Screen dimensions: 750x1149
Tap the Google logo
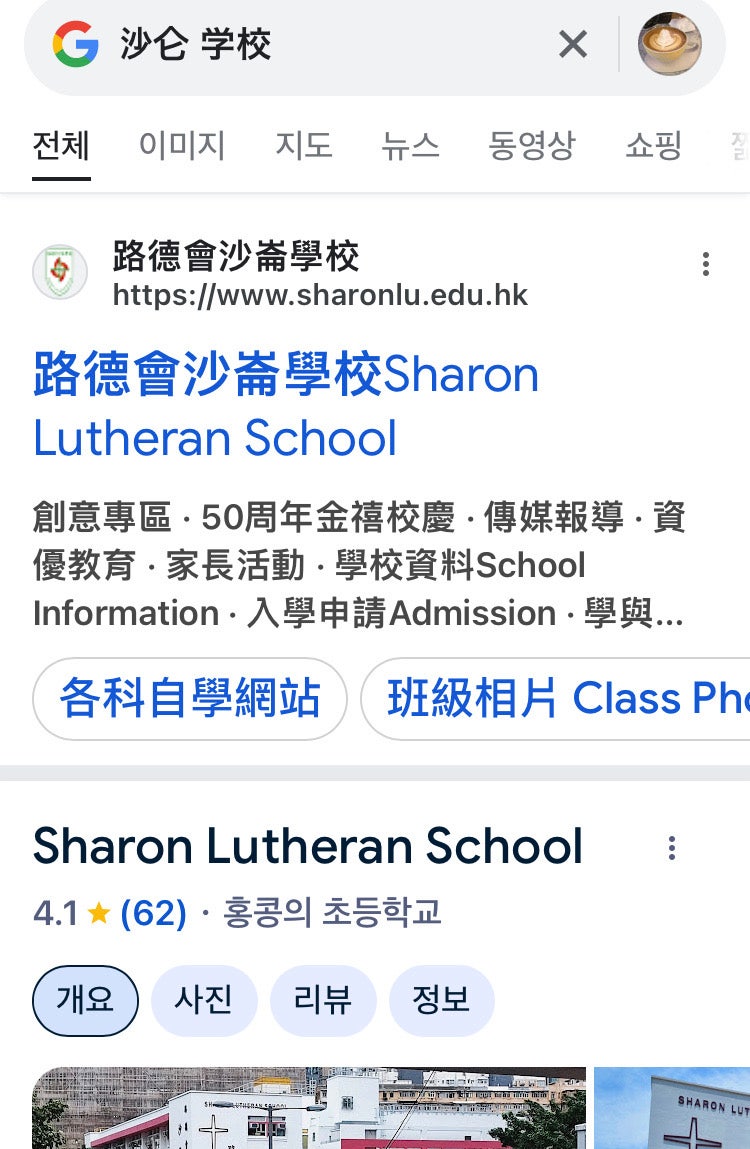pos(76,44)
